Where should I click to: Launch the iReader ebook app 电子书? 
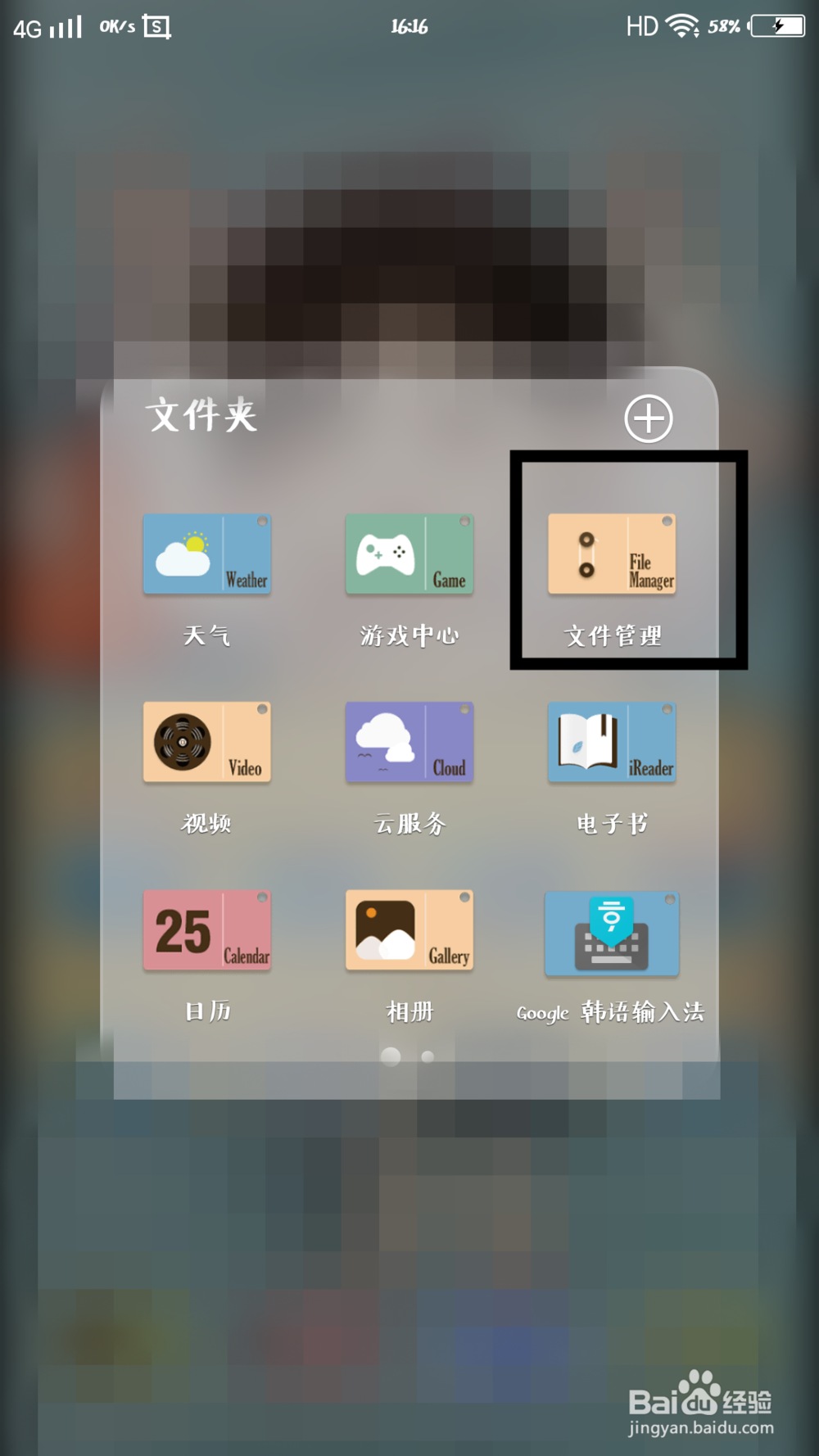click(612, 743)
